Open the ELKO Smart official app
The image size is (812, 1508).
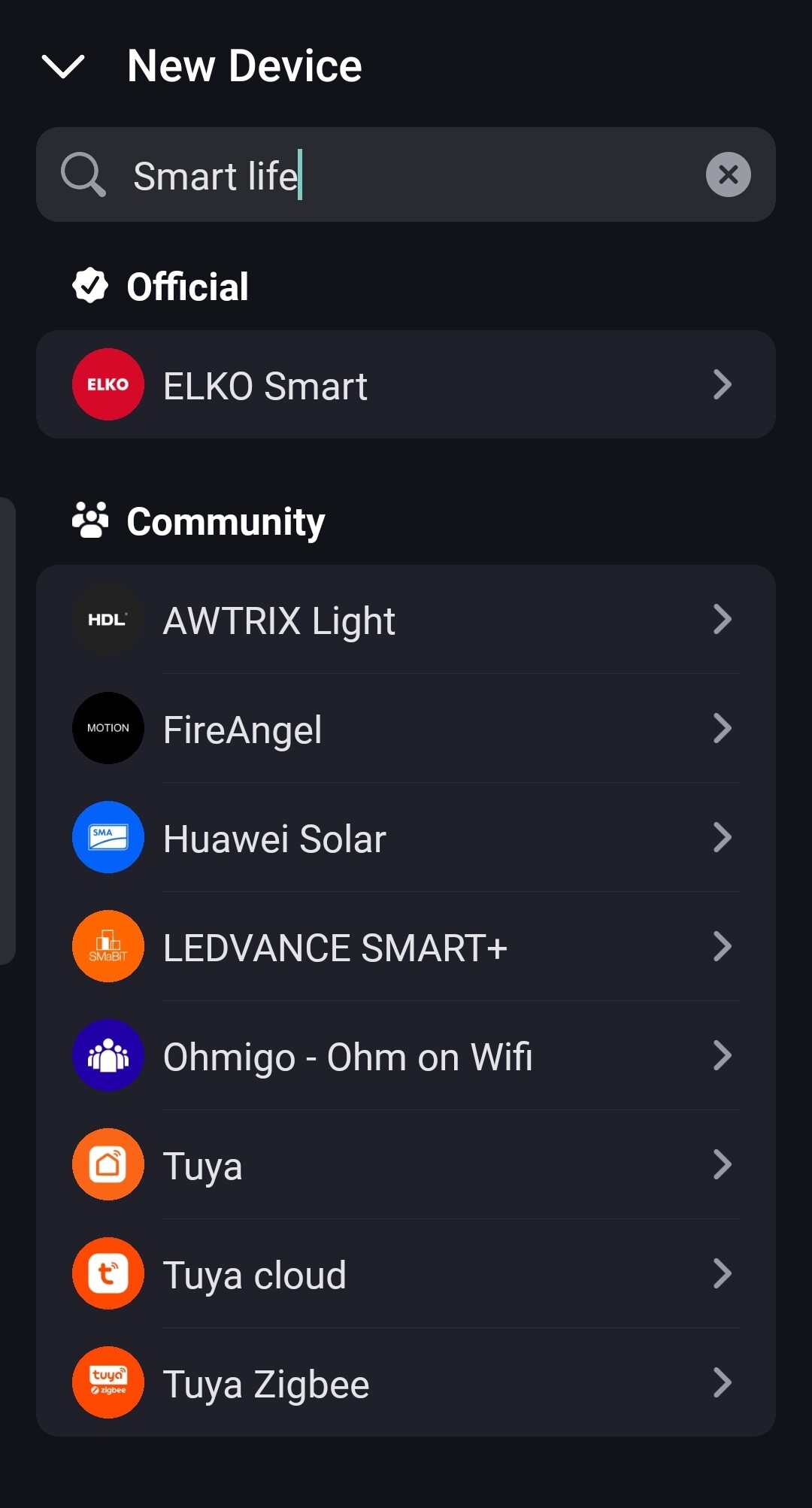point(406,385)
